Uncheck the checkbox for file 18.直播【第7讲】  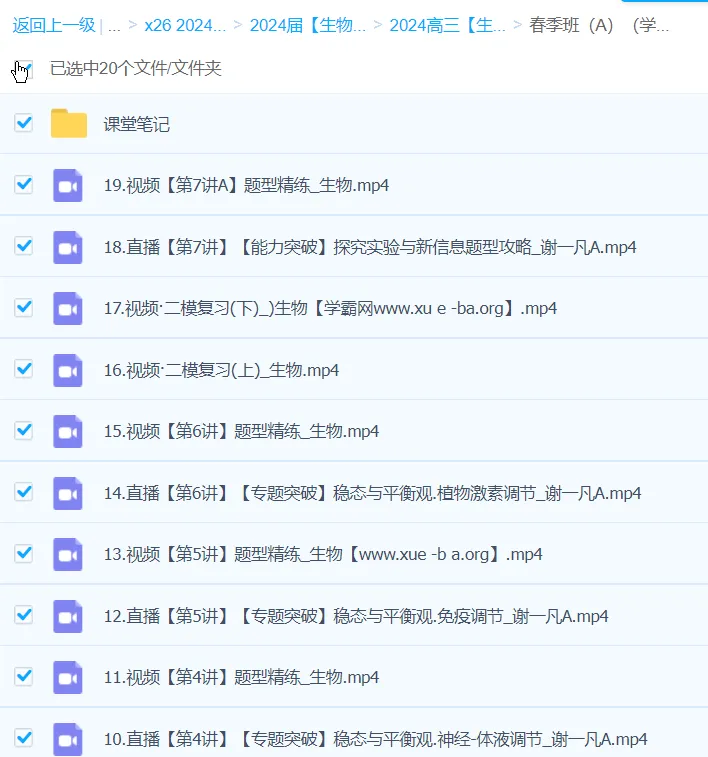(x=24, y=246)
